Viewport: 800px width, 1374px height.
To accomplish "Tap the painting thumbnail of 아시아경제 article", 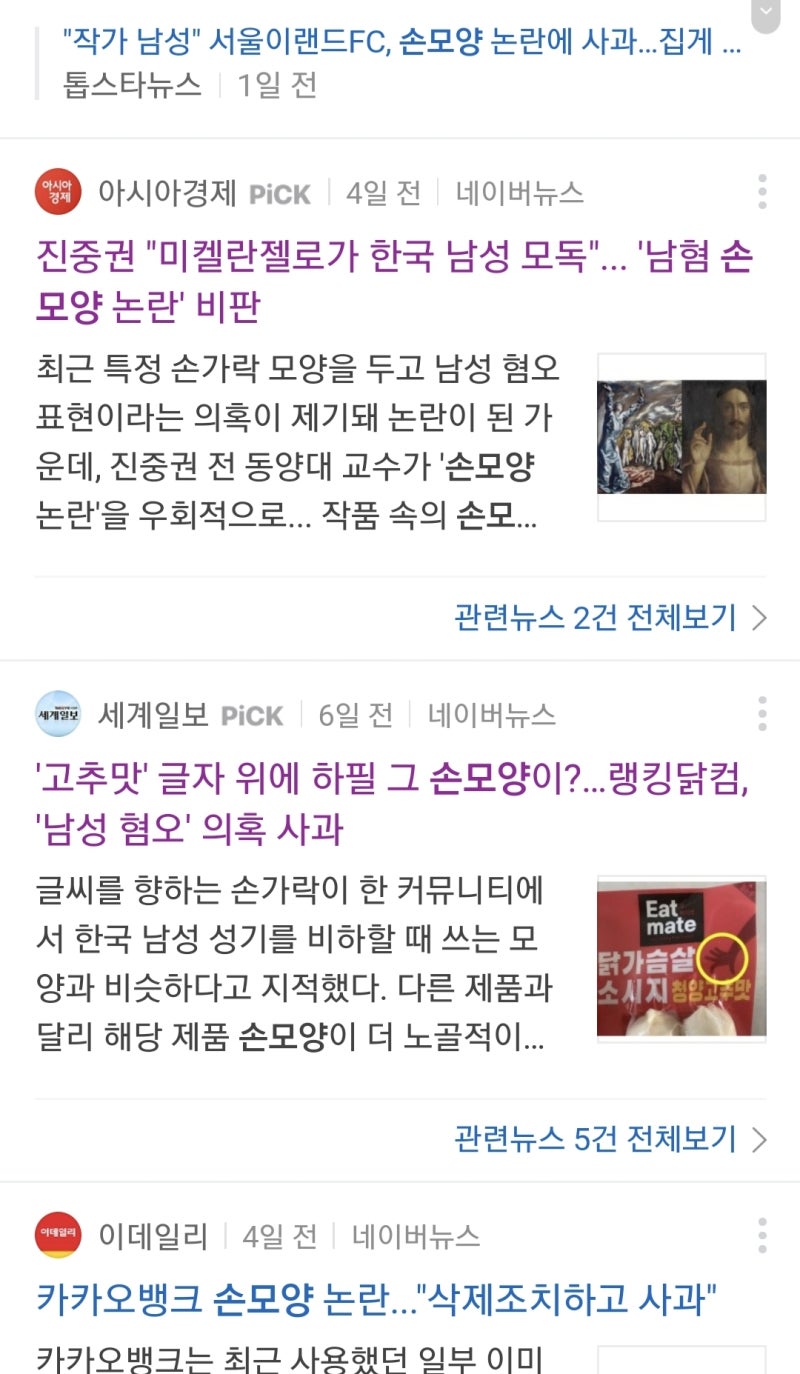I will [682, 437].
